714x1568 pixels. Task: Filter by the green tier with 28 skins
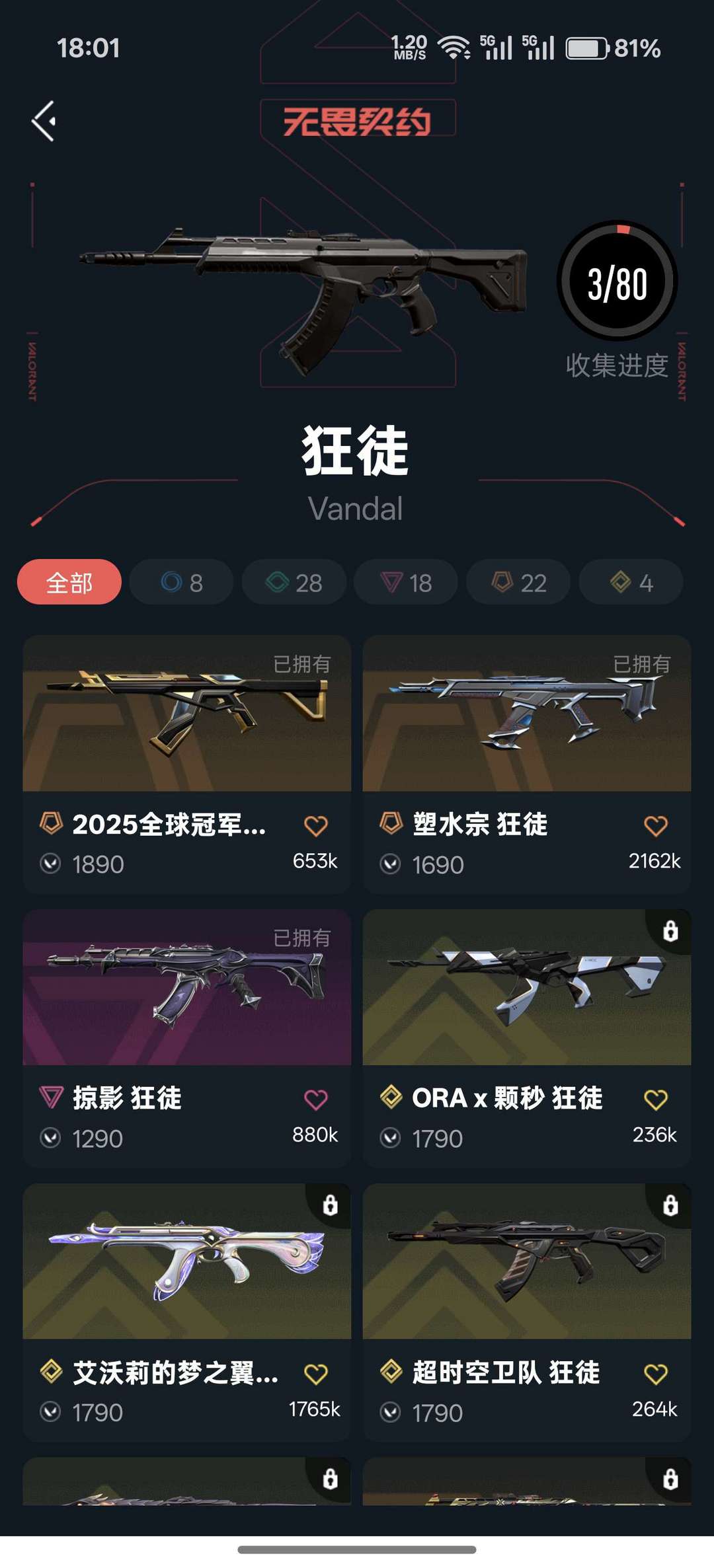coord(294,582)
